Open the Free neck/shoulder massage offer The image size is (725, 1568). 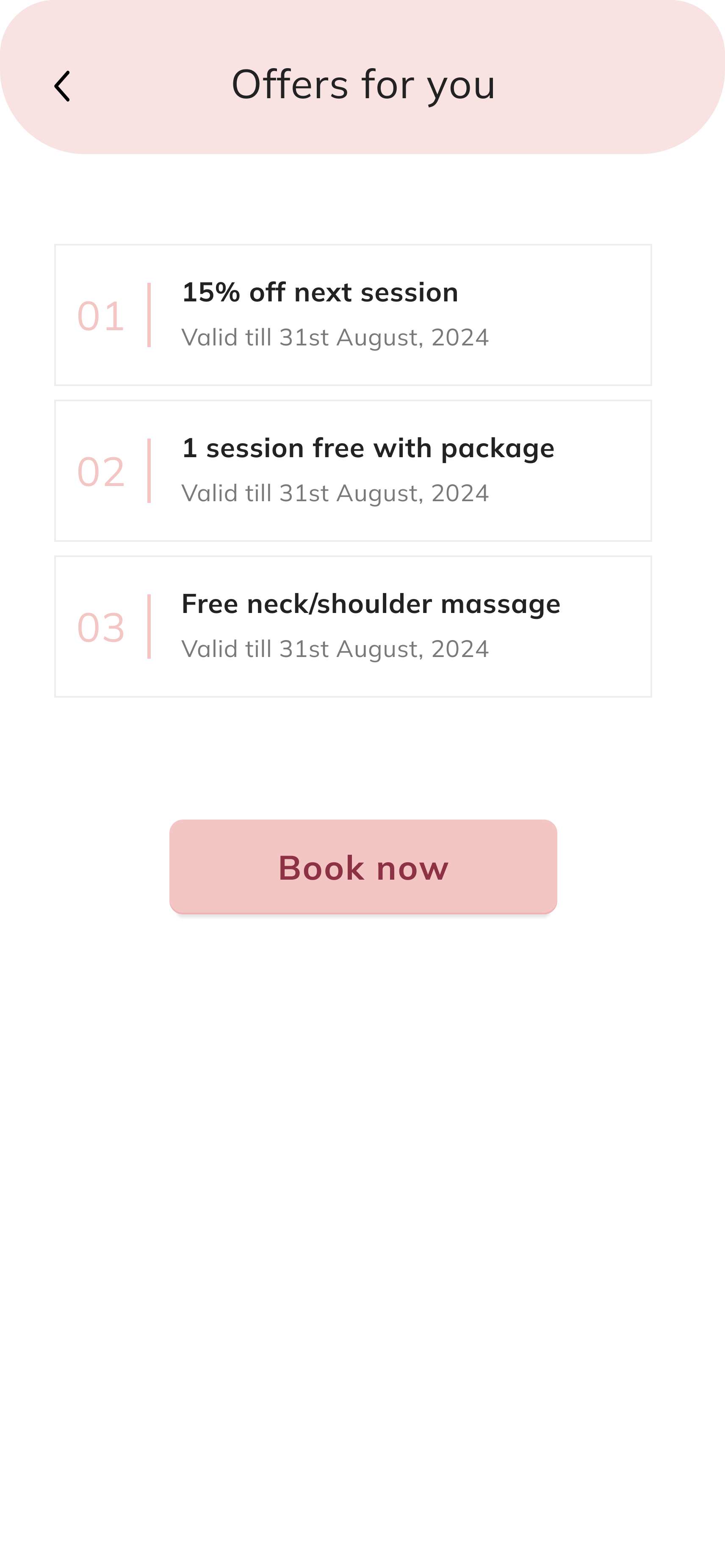(352, 627)
